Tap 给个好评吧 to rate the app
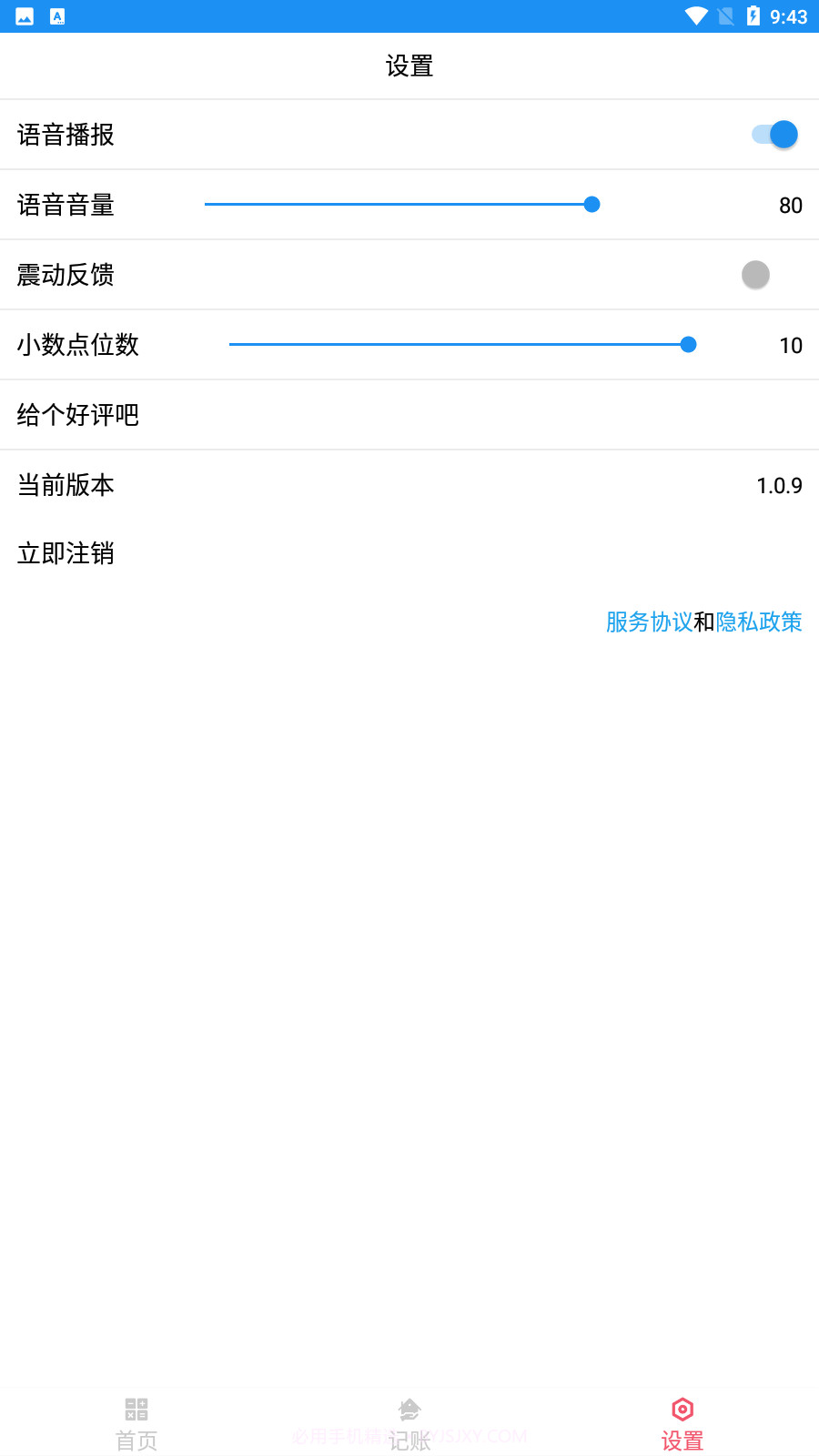The width and height of the screenshot is (819, 1456). 77,415
